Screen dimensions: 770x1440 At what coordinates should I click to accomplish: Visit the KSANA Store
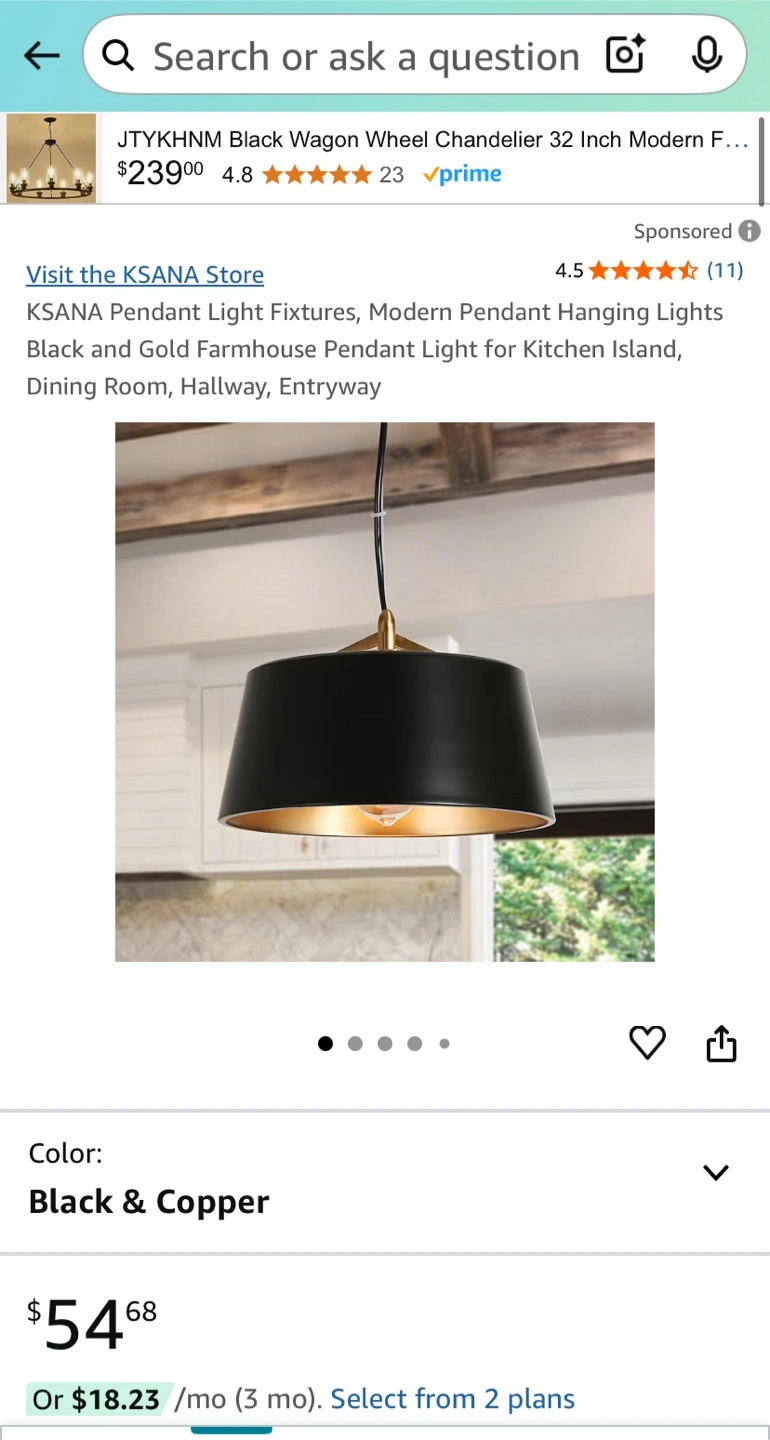coord(145,274)
